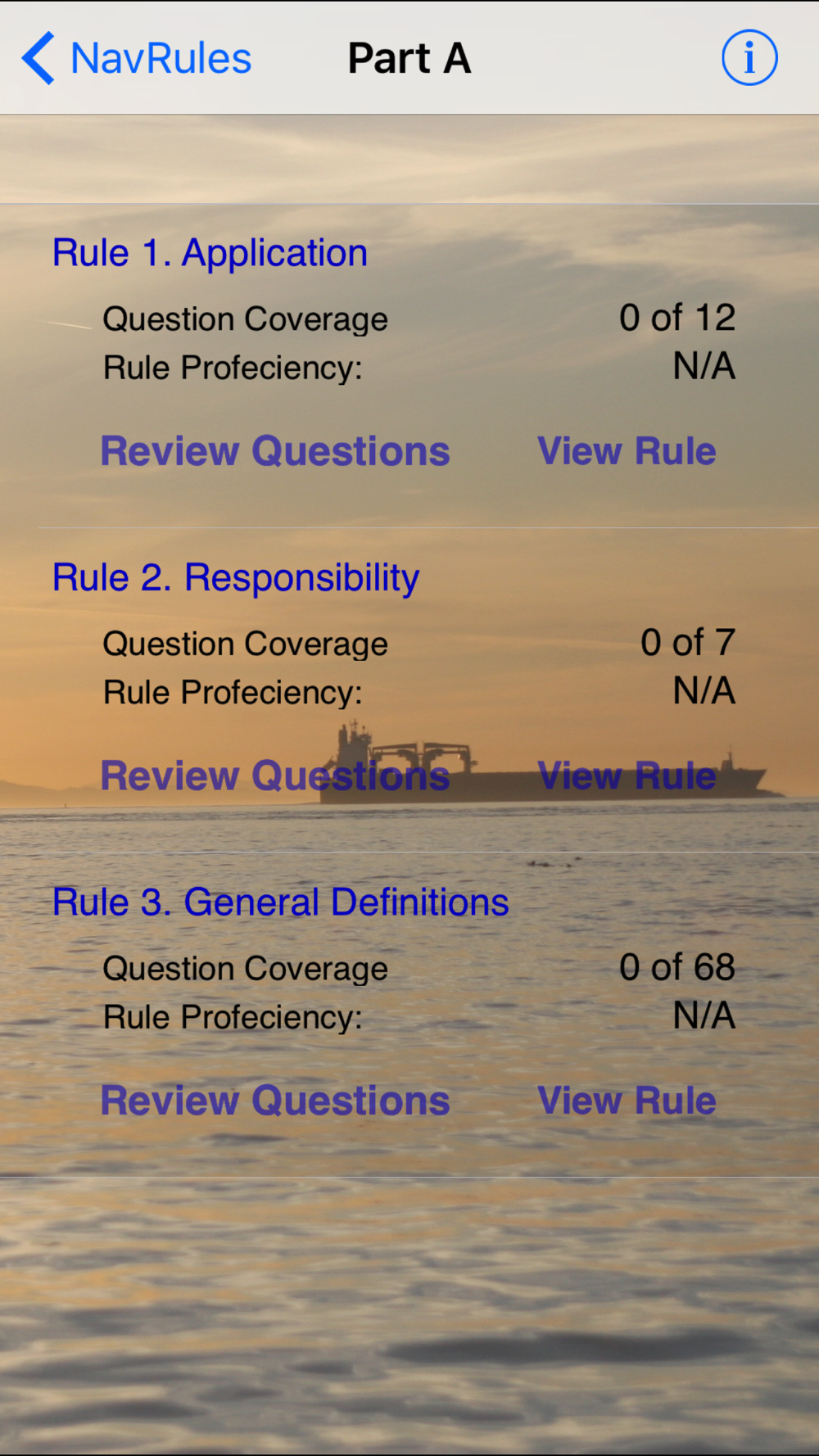The height and width of the screenshot is (1456, 819).
Task: View Rule 2 Responsibility text
Action: pos(627,775)
